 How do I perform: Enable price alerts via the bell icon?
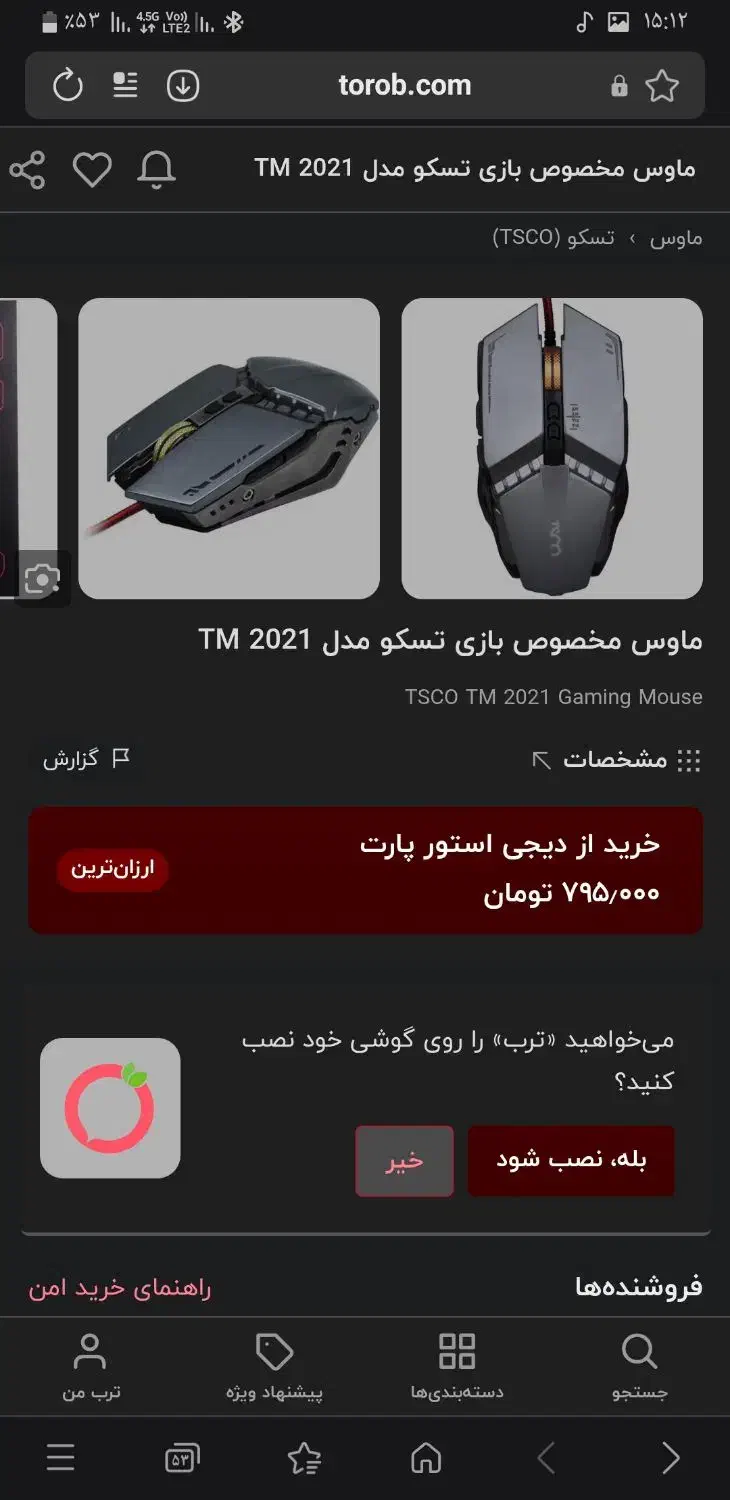(x=156, y=169)
